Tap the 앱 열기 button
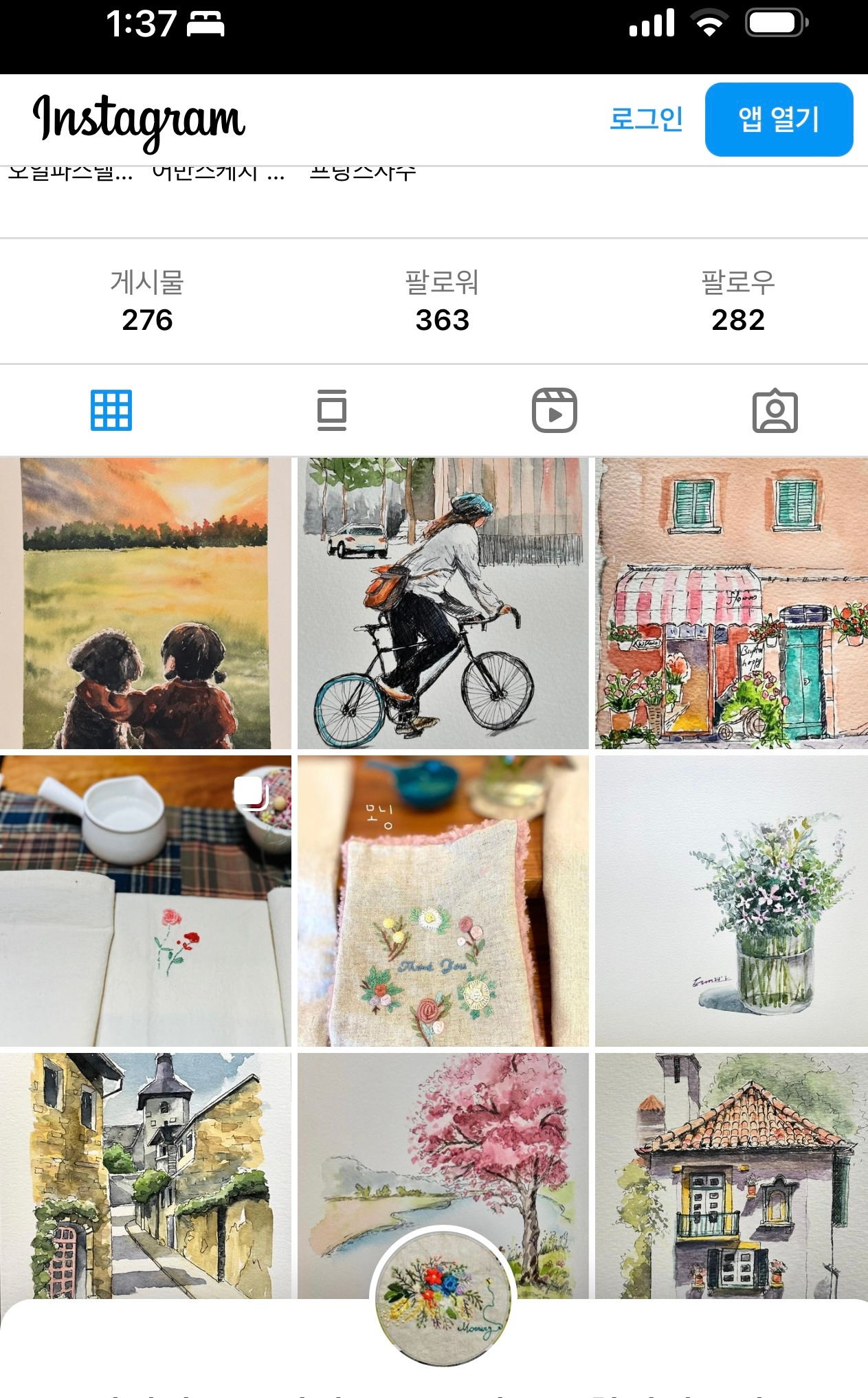This screenshot has width=868, height=1398. click(x=779, y=120)
